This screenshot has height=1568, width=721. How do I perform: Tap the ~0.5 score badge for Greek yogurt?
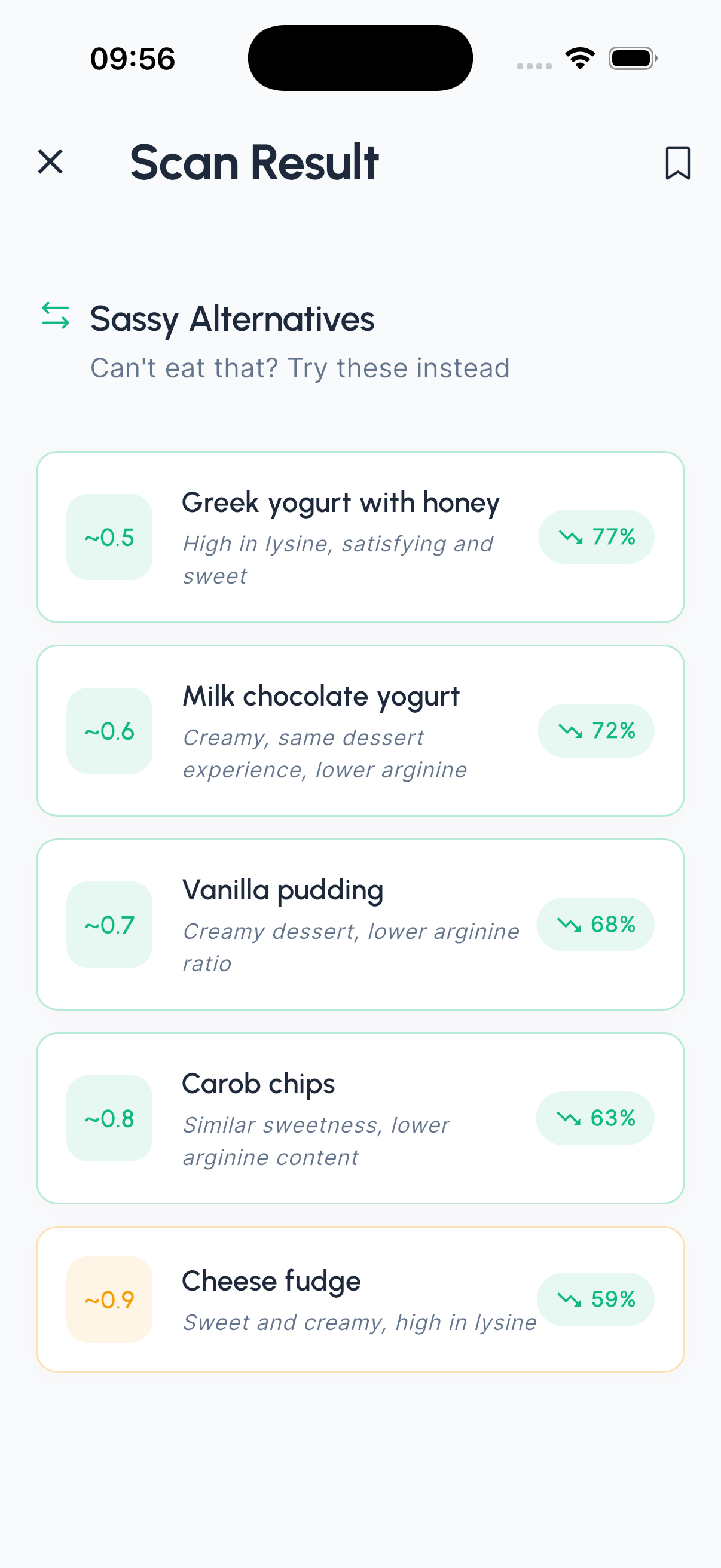[x=109, y=536]
